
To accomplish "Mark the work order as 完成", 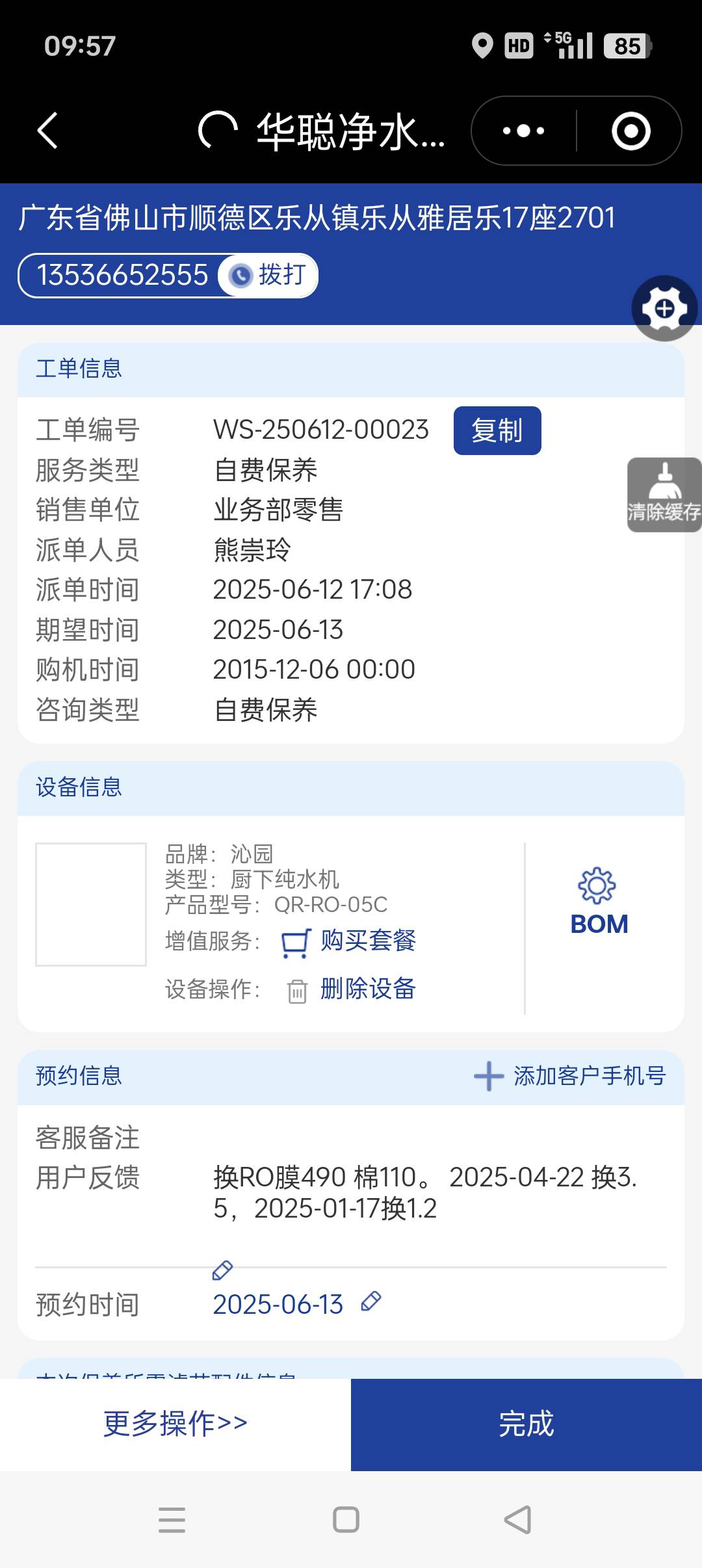I will [526, 1423].
